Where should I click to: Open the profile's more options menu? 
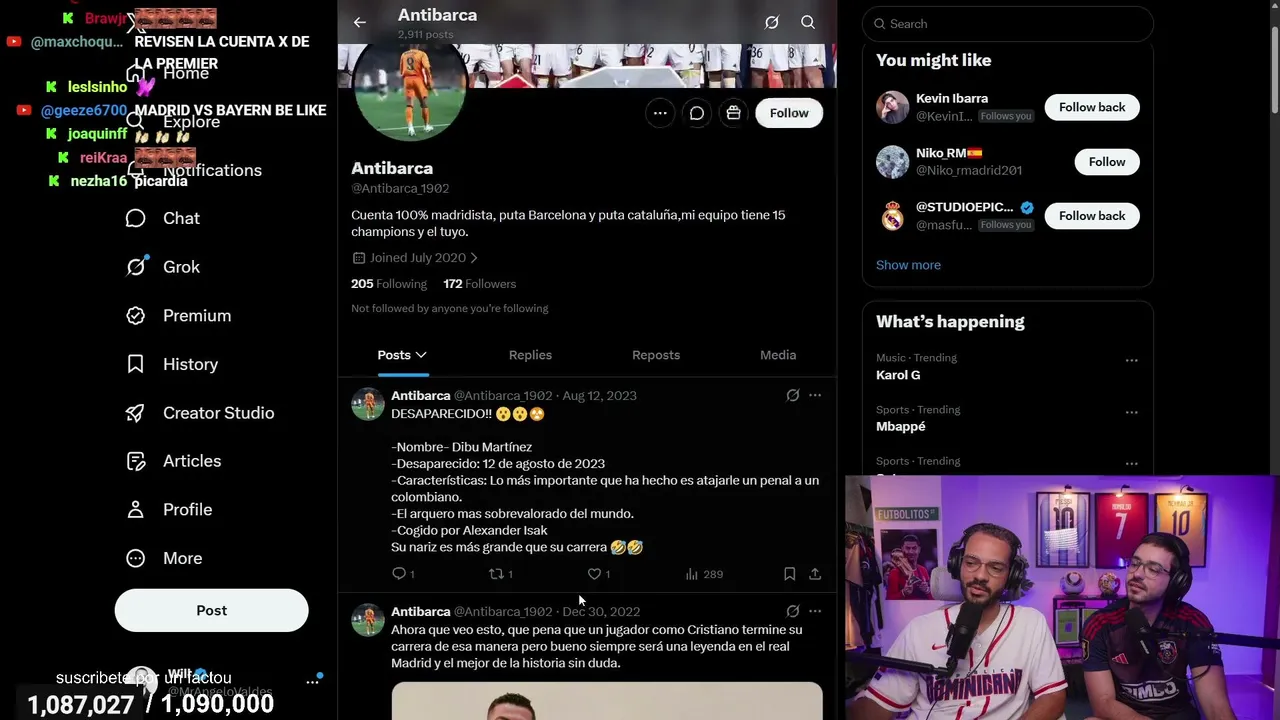point(660,113)
